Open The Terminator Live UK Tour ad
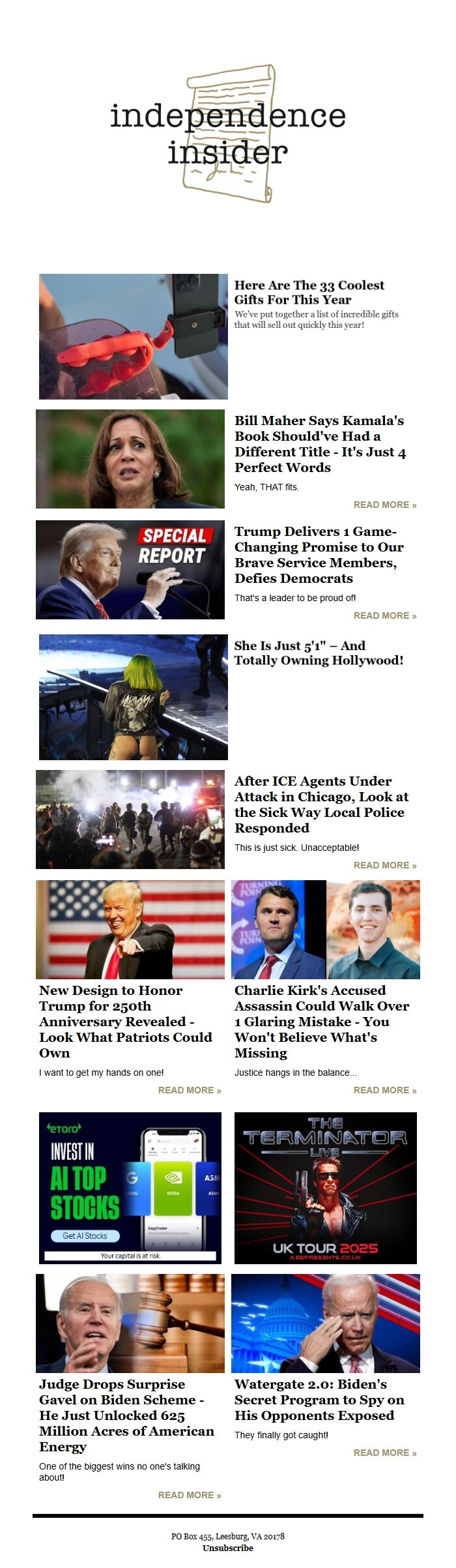This screenshot has width=456, height=1568. [325, 1188]
